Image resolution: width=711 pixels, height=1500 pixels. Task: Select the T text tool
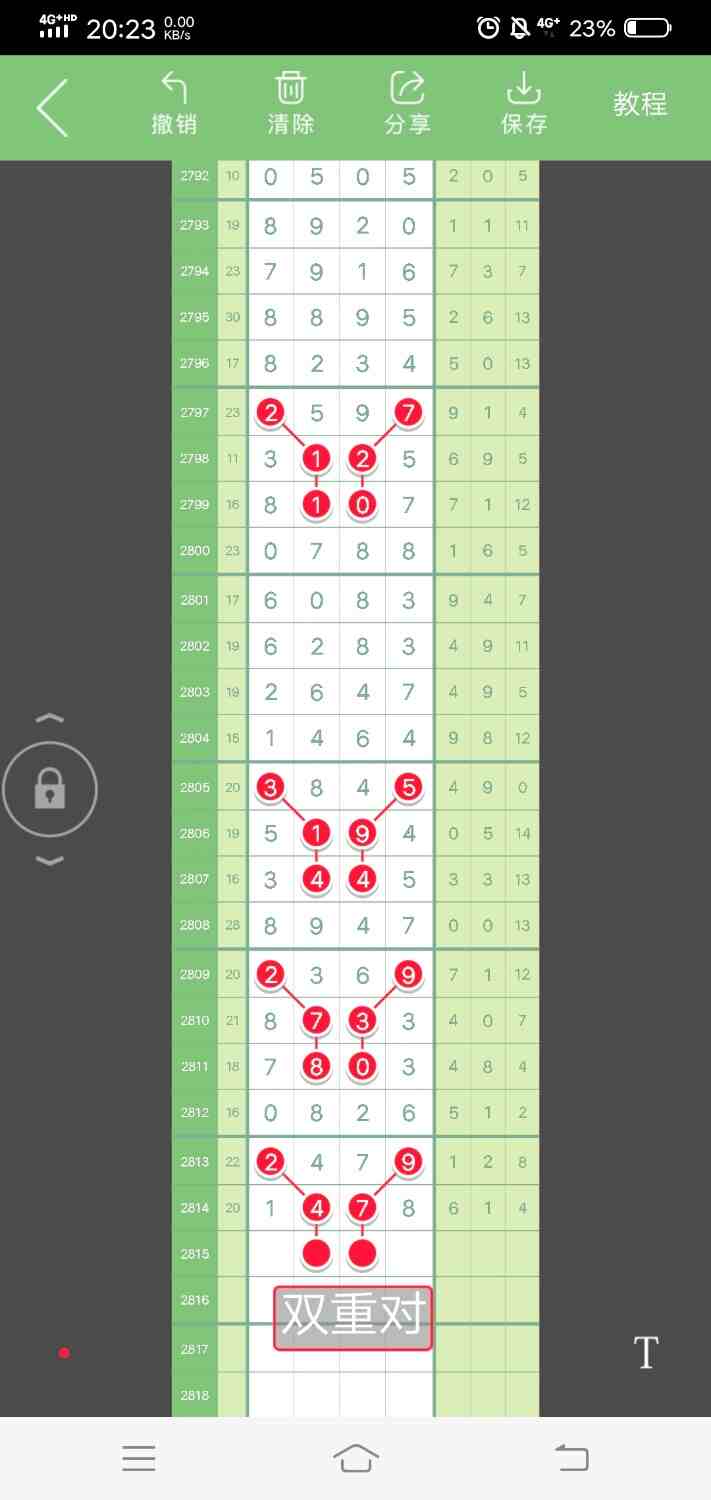pyautogui.click(x=646, y=1353)
